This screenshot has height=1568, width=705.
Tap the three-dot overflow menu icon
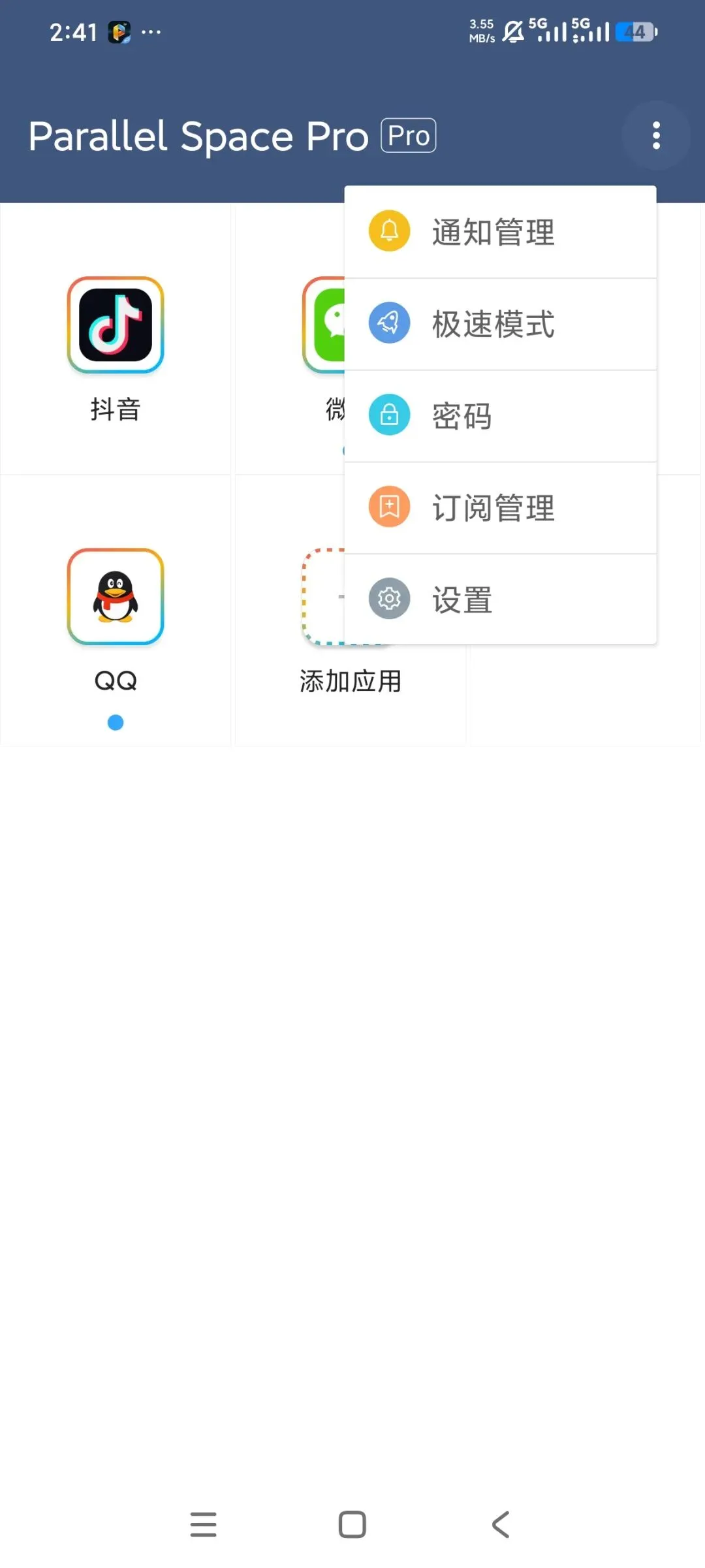656,135
